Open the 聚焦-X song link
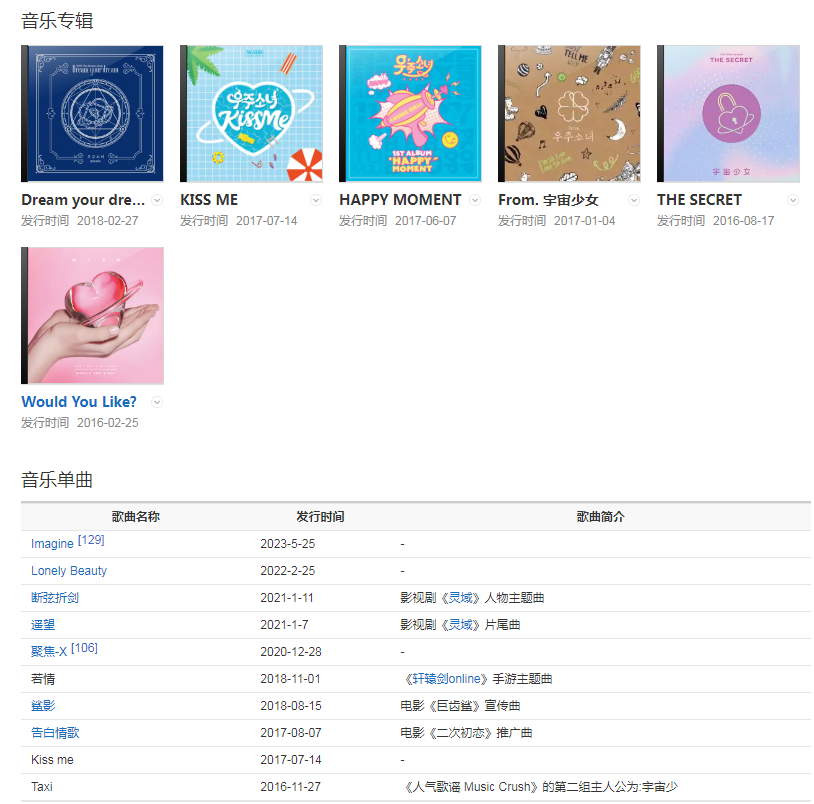814x804 pixels. coord(49,652)
